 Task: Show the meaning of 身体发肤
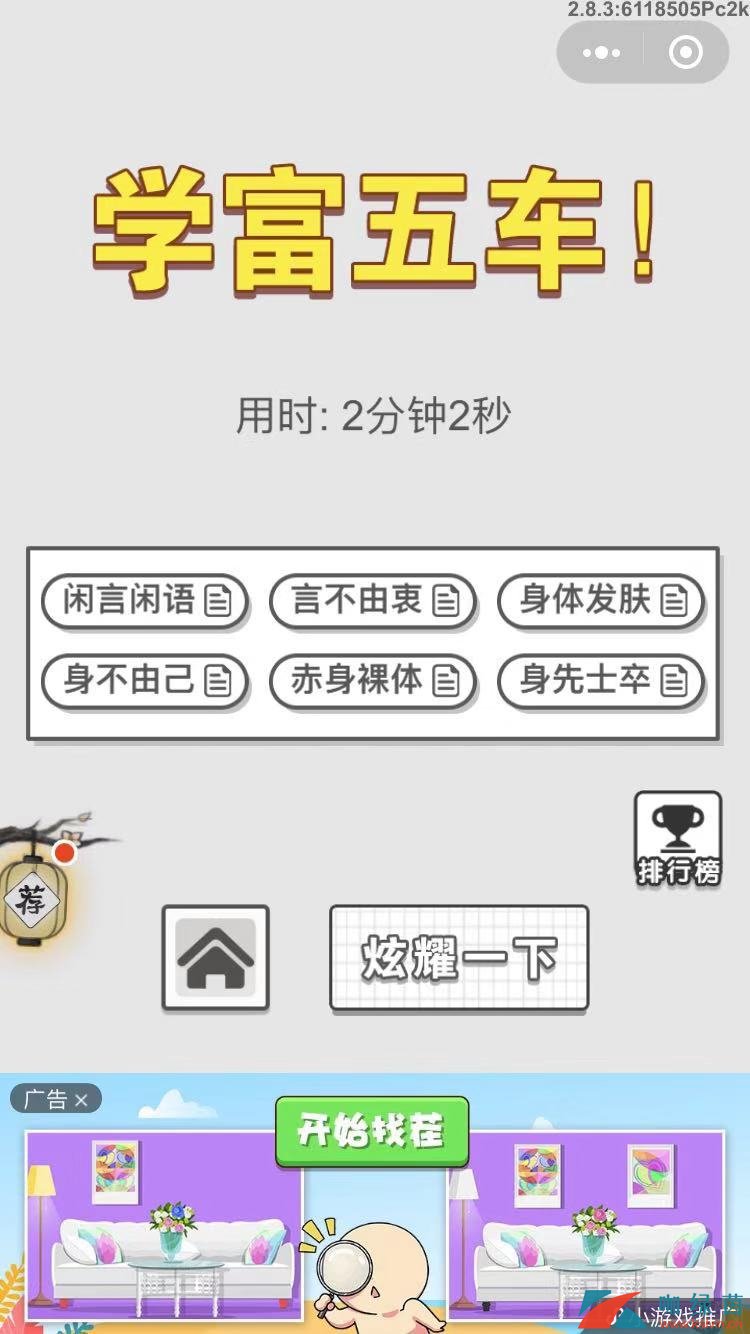click(x=600, y=601)
